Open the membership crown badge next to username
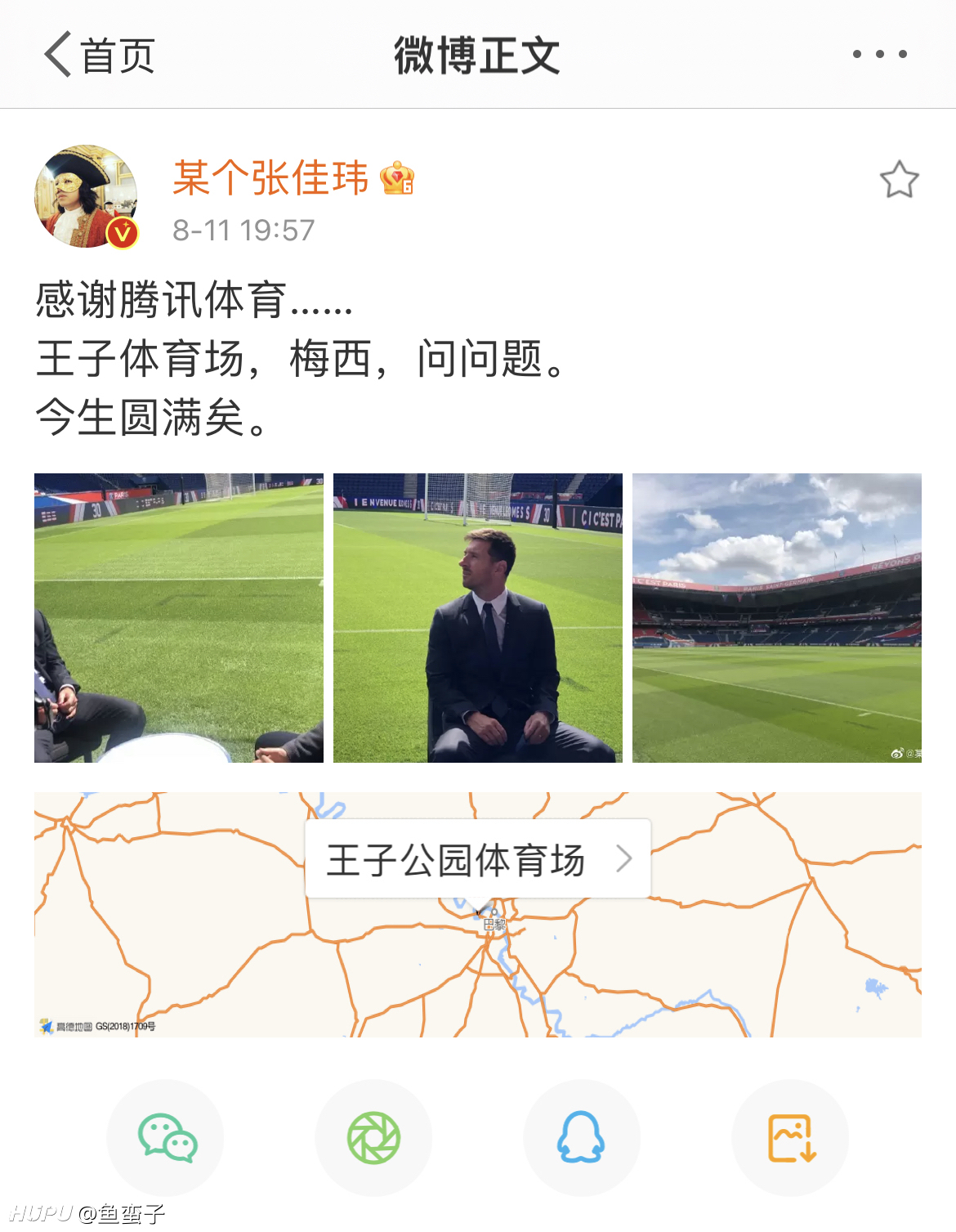The image size is (956, 1232). point(399,177)
